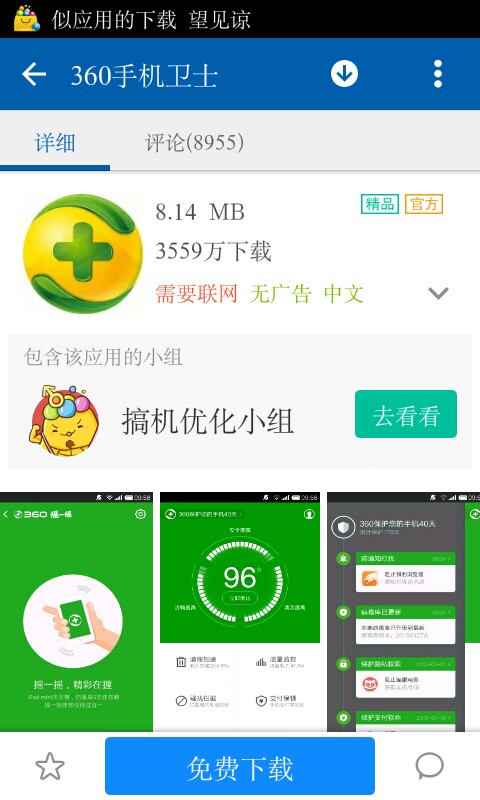Open the 搞机优化小组 group entry

click(x=208, y=421)
